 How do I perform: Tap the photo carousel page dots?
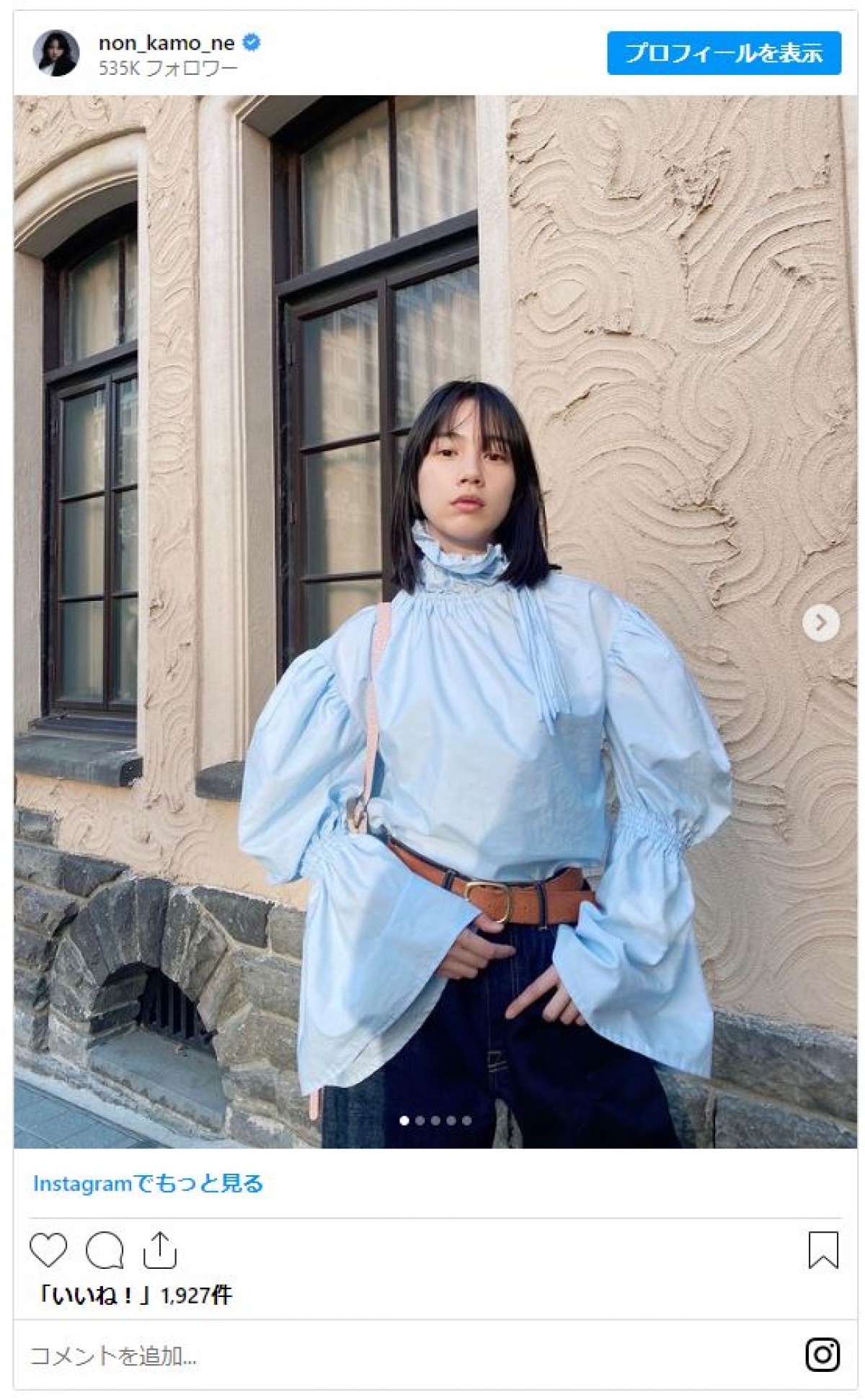tap(435, 1120)
